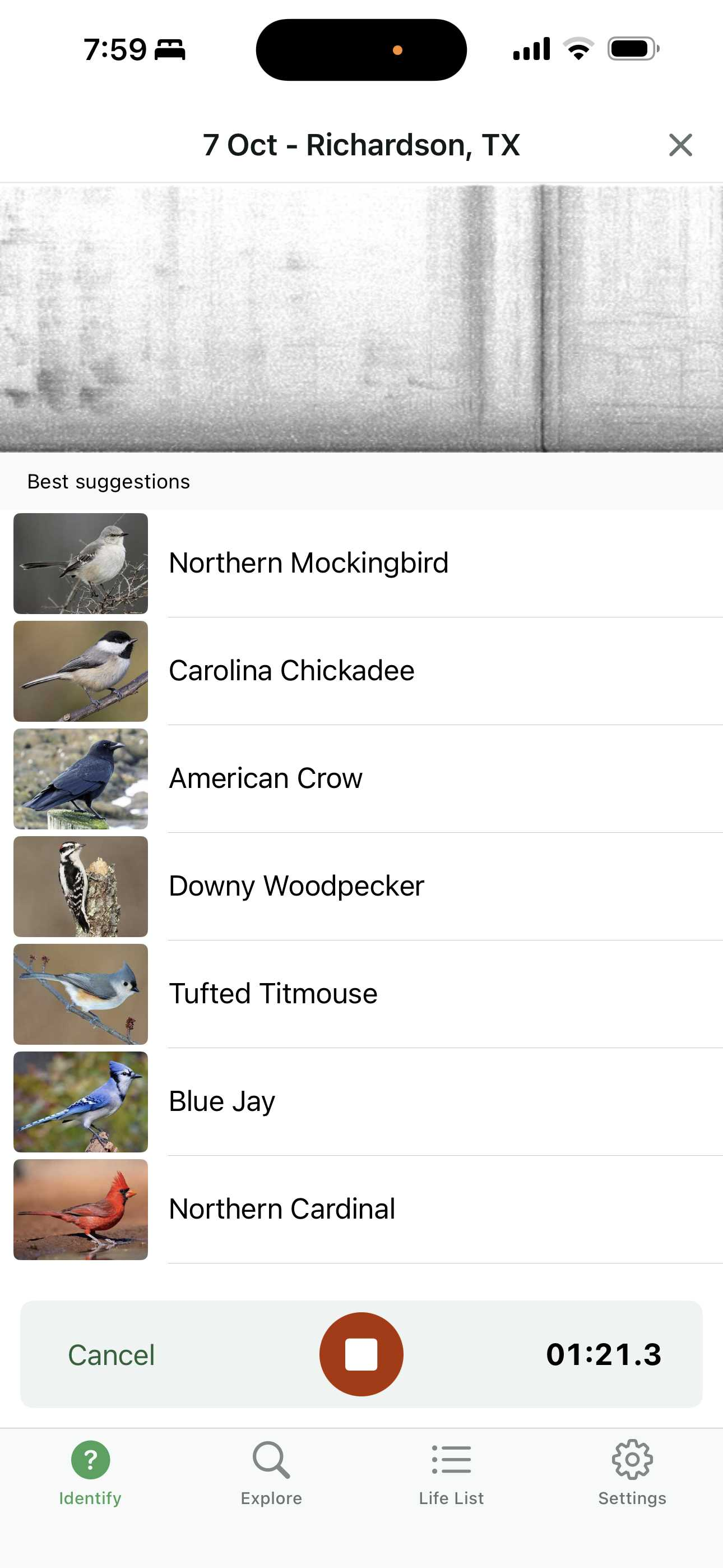
Task: Close the recording session
Action: (680, 145)
